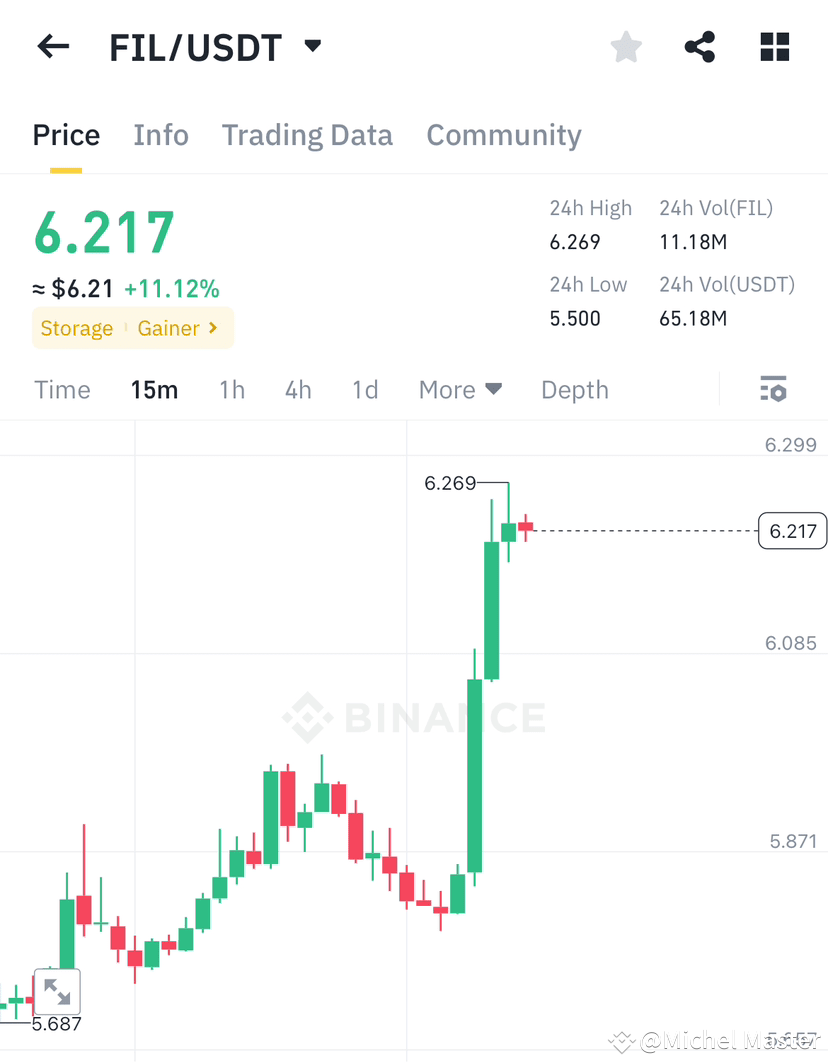Open the Trading Data tab
828x1063 pixels.
click(307, 135)
